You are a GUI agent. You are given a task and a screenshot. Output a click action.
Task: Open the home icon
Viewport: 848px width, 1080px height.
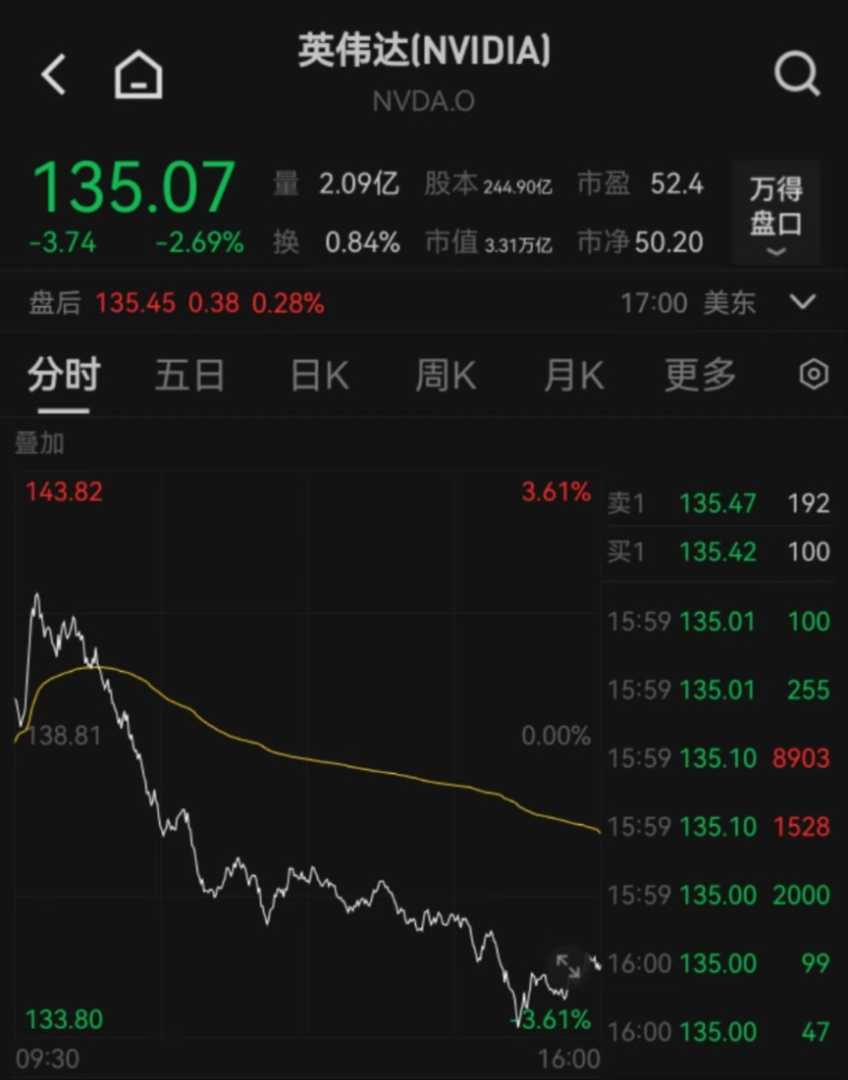pos(138,75)
